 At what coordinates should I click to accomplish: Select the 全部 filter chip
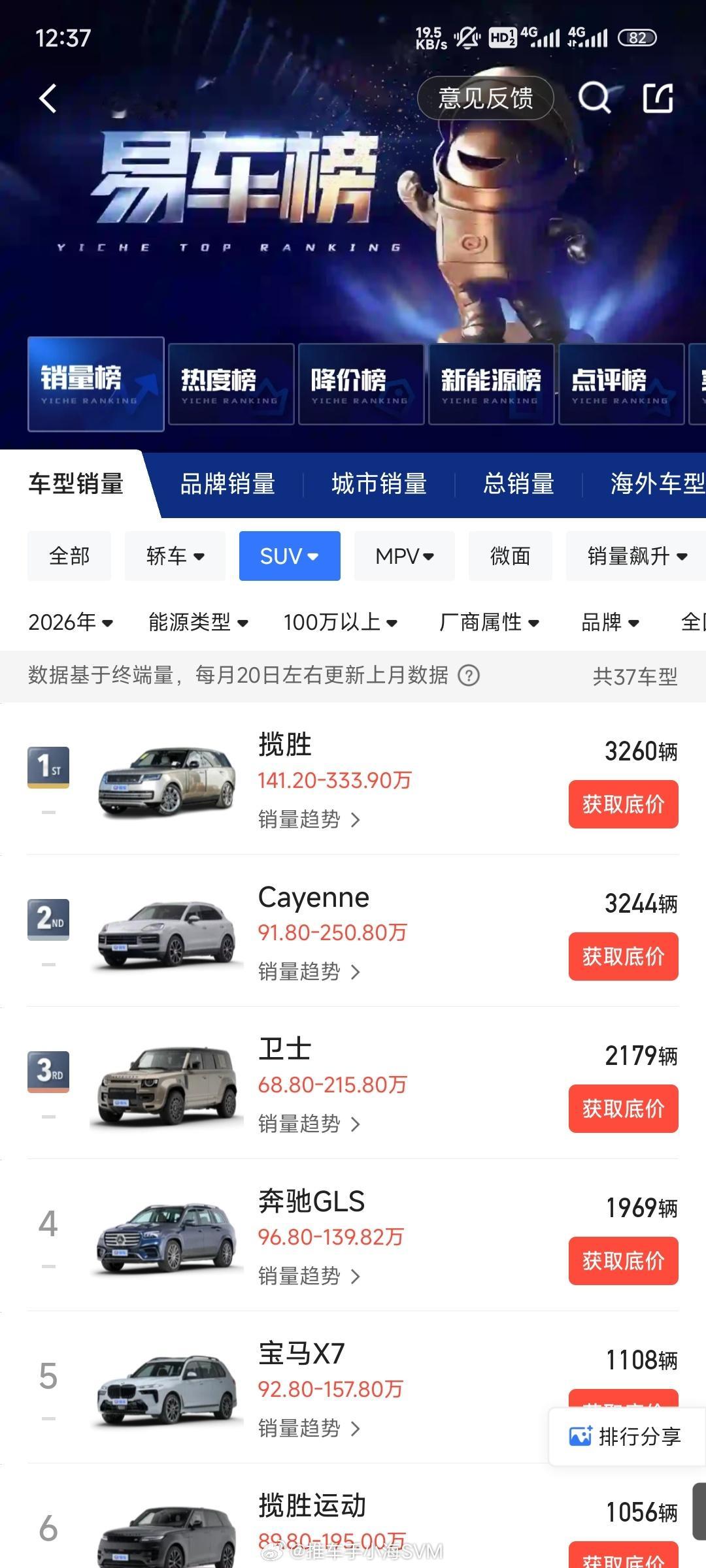68,556
